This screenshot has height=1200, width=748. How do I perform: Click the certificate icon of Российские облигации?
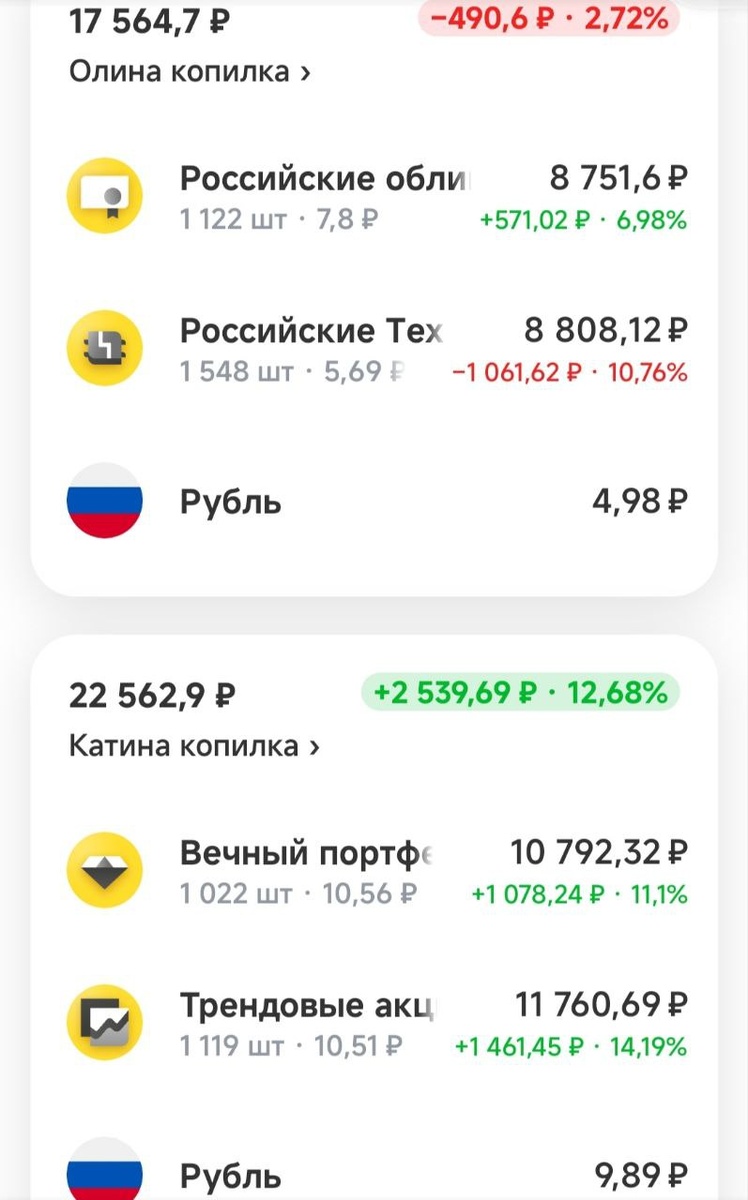pyautogui.click(x=104, y=195)
